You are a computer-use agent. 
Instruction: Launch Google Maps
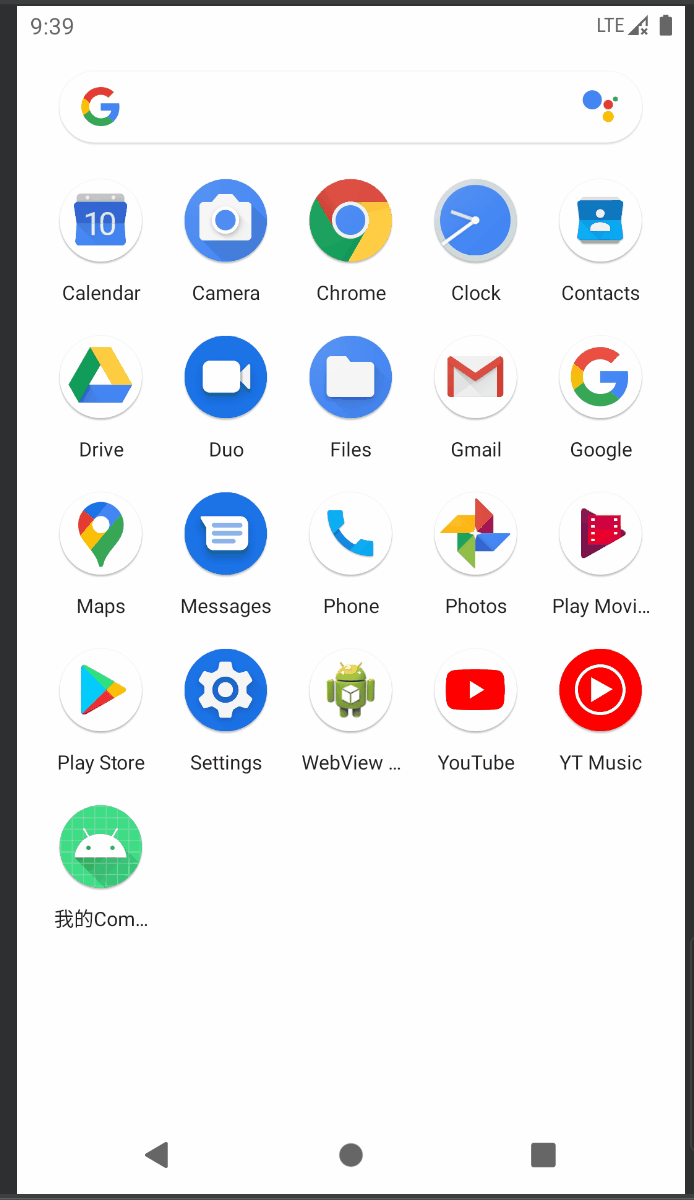(101, 535)
